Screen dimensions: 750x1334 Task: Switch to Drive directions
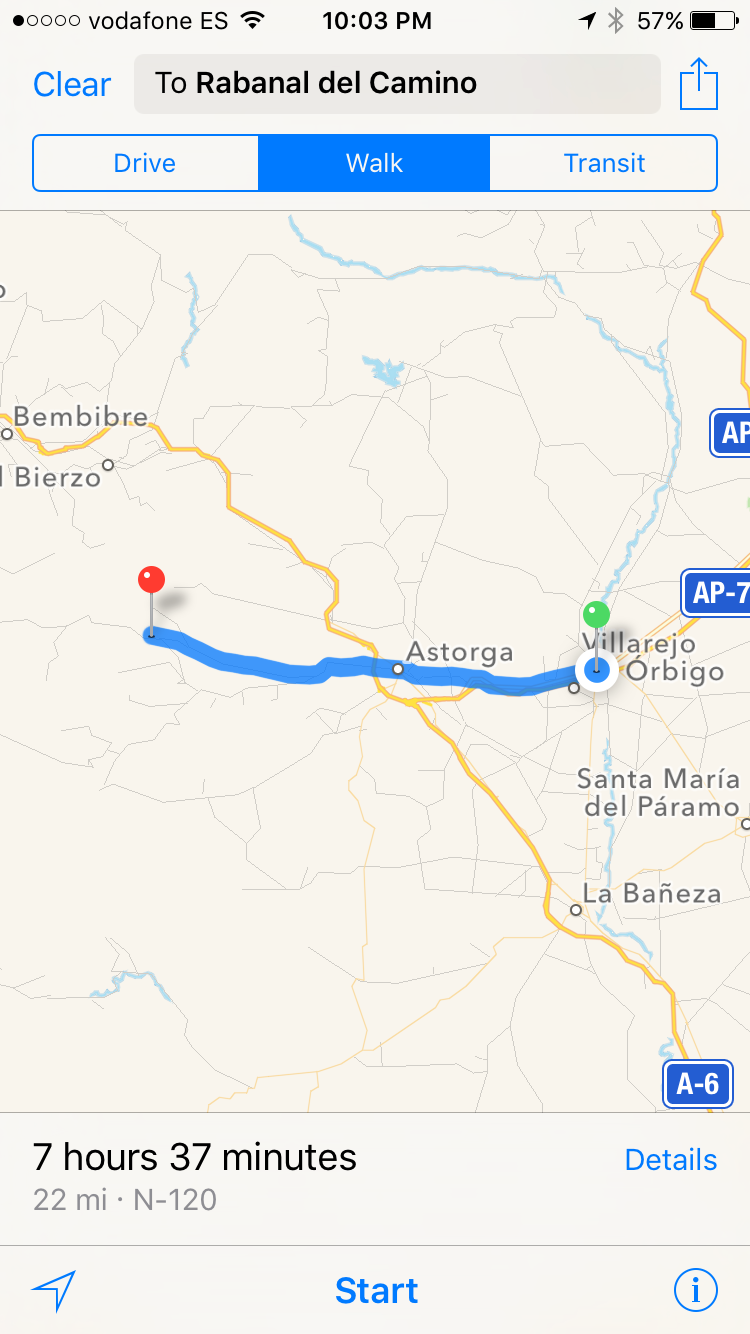(x=145, y=163)
